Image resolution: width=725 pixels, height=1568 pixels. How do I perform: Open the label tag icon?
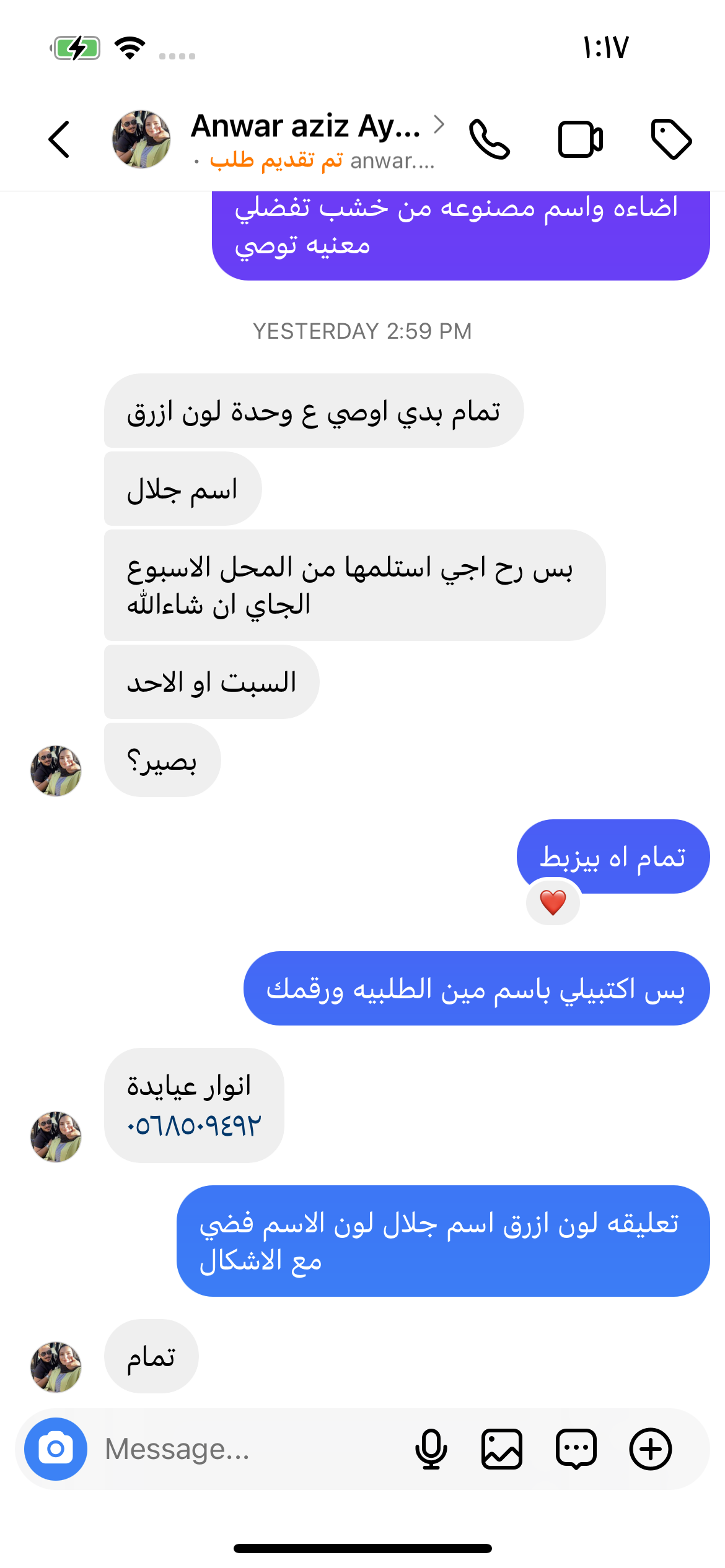671,139
